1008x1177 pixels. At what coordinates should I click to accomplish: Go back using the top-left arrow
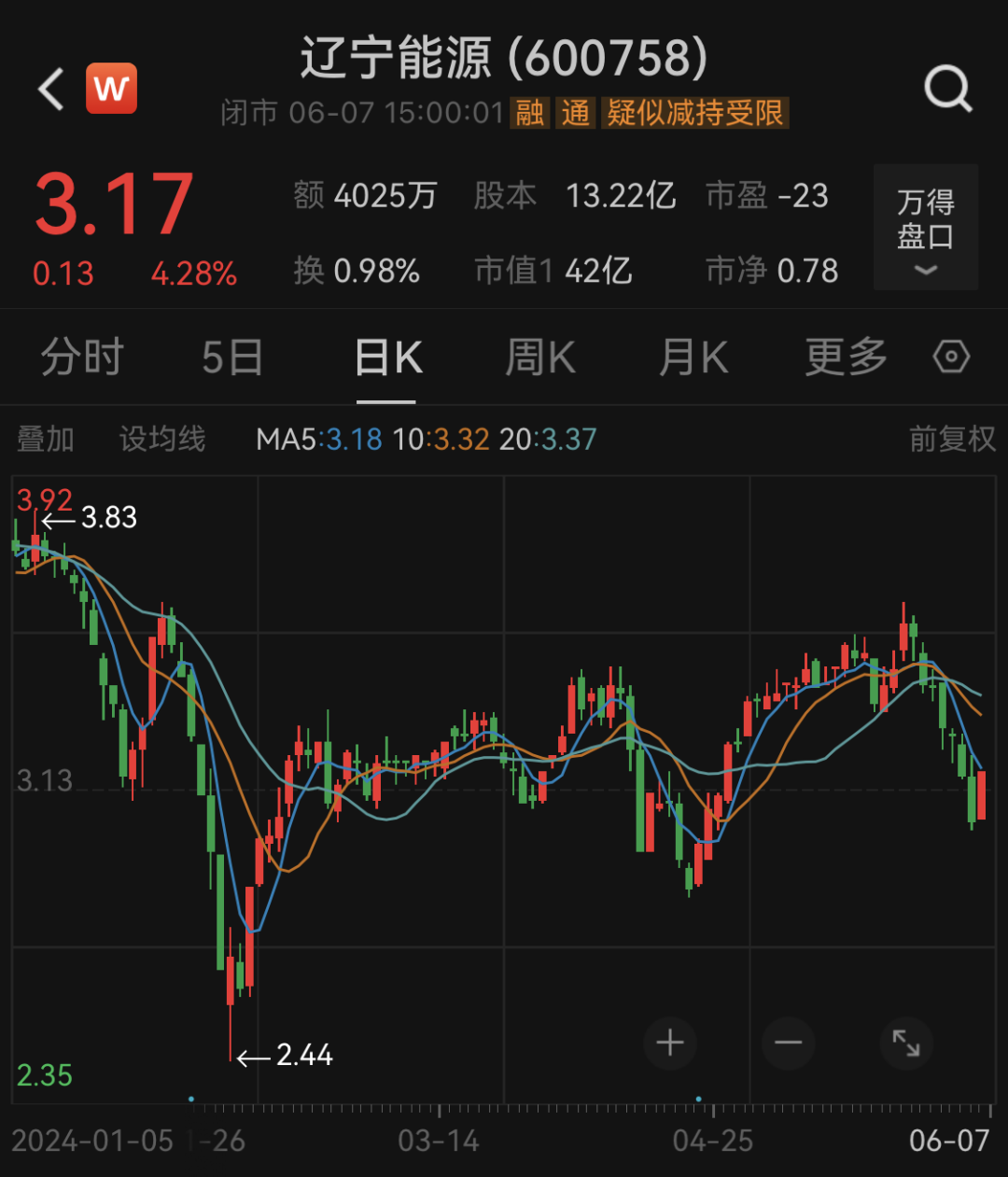[51, 90]
